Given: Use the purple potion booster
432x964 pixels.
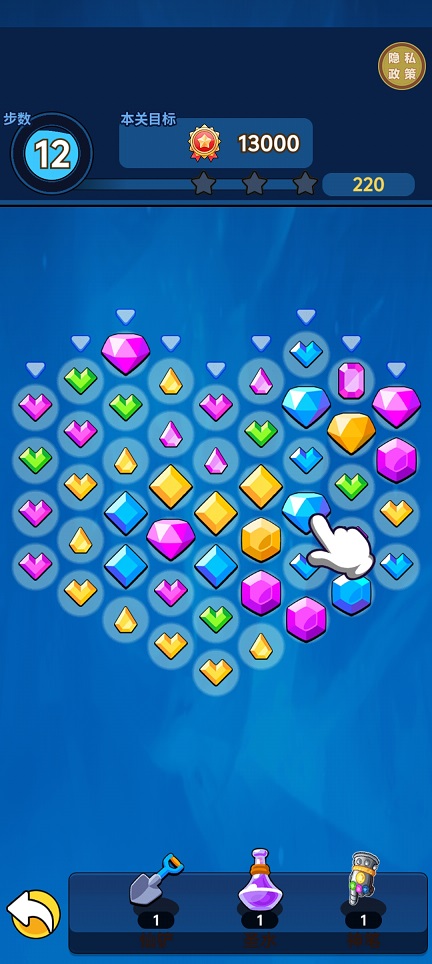Looking at the screenshot, I should point(259,879).
